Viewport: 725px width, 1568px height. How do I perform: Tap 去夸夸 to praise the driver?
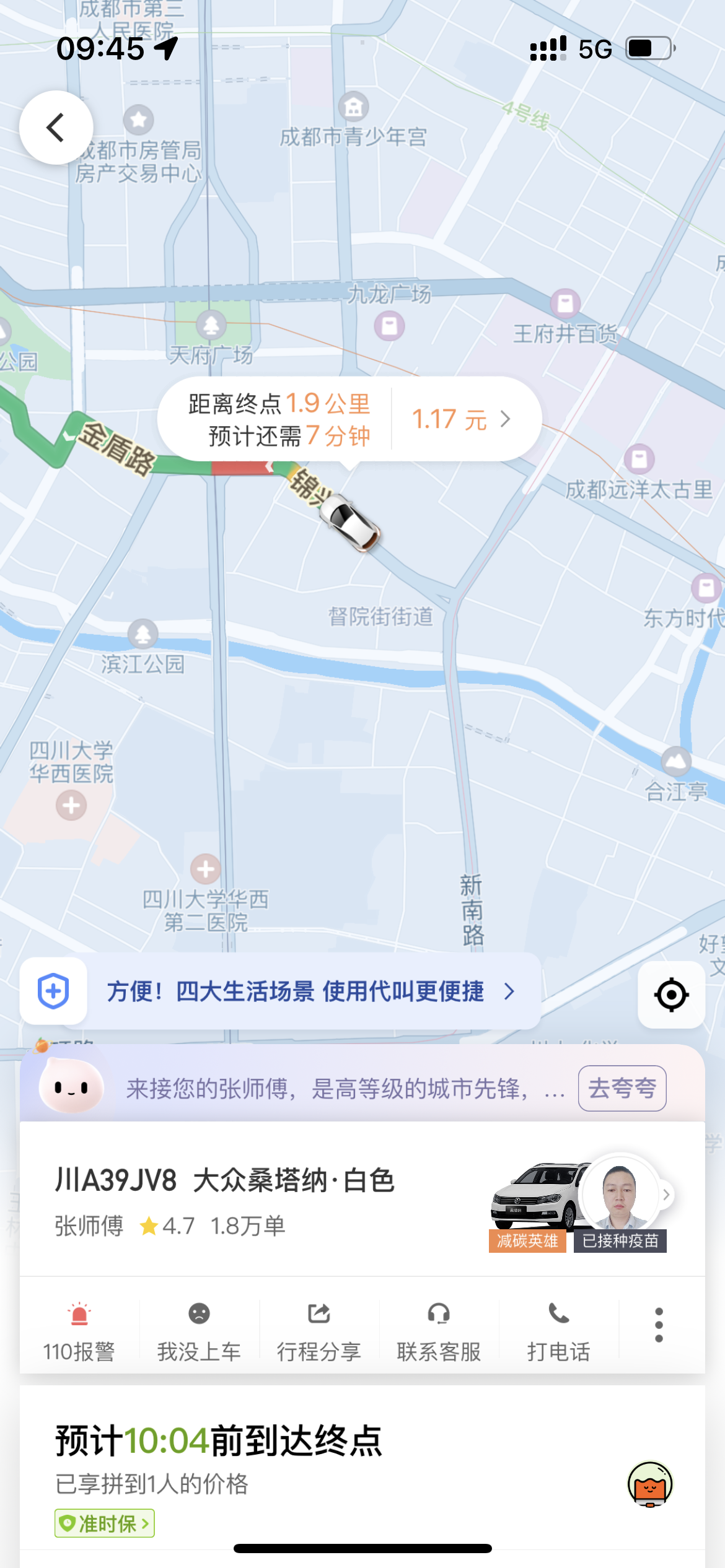click(x=622, y=1088)
